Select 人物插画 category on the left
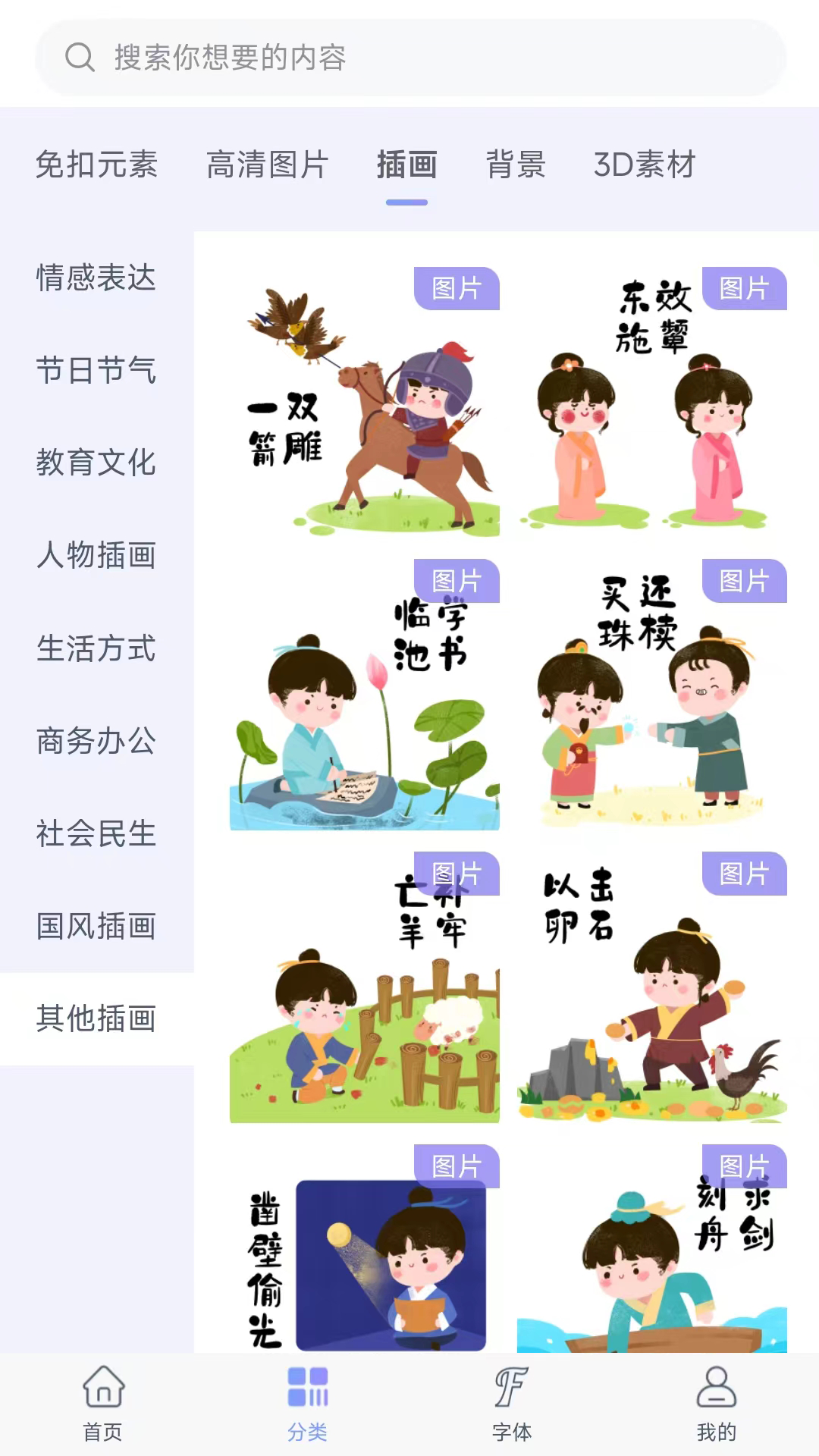Screen dimensions: 819x1456 96,557
